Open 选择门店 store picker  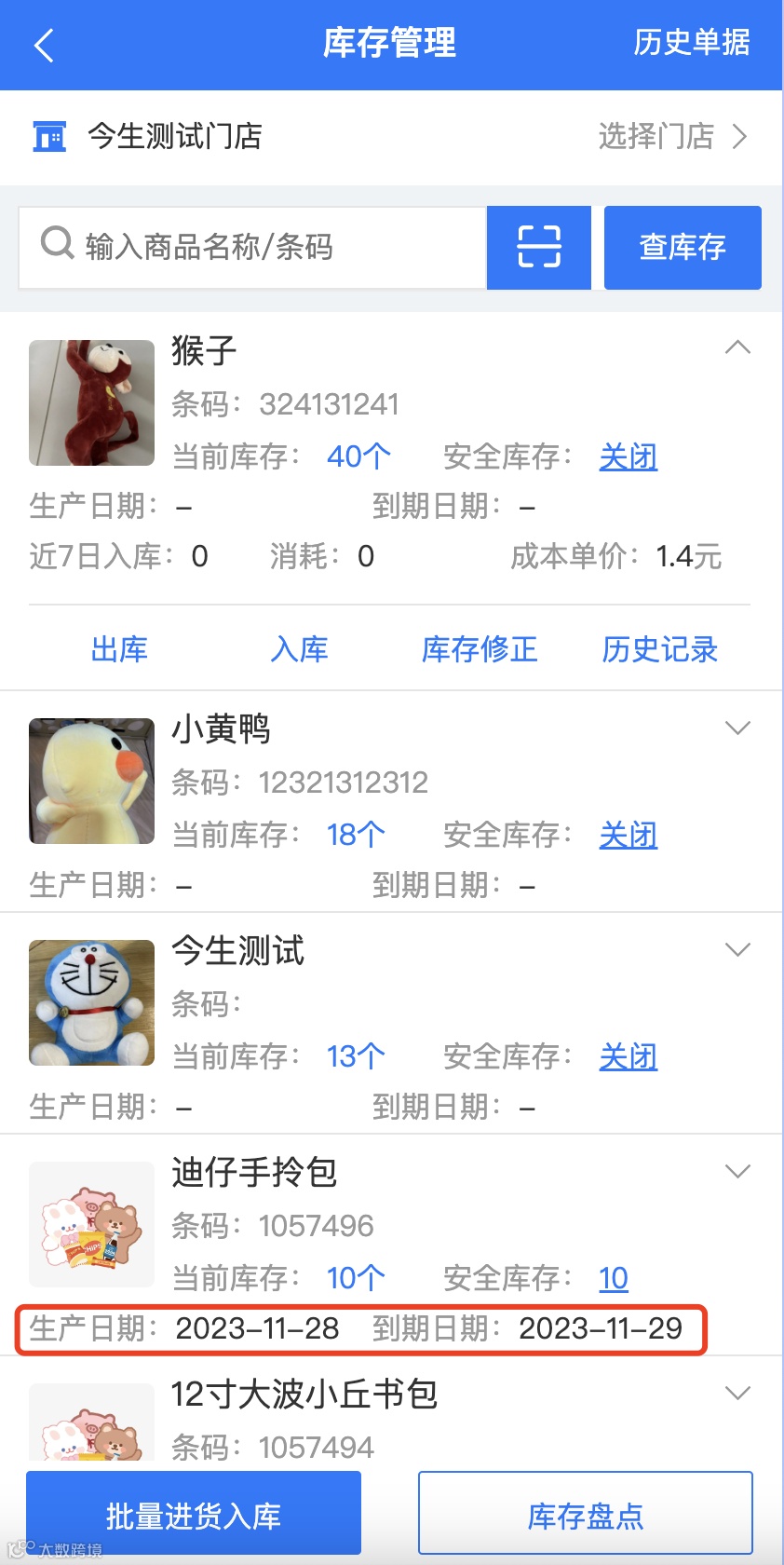coord(672,137)
